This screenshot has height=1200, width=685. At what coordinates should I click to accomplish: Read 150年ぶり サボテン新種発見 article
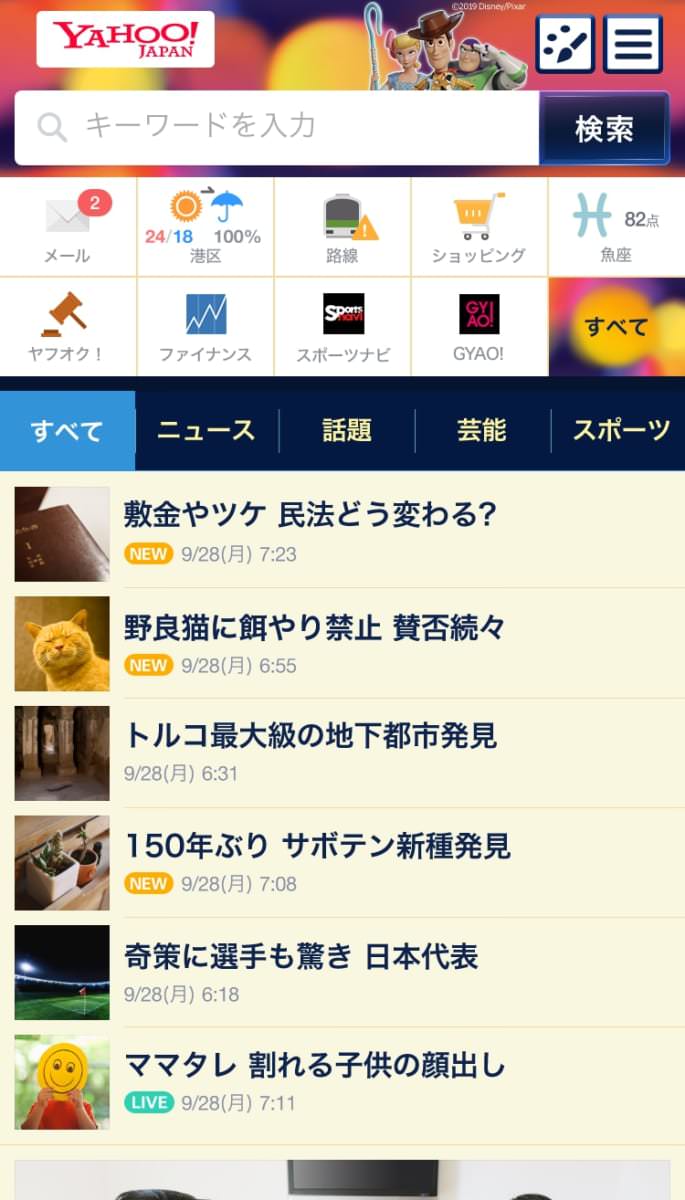click(x=317, y=847)
